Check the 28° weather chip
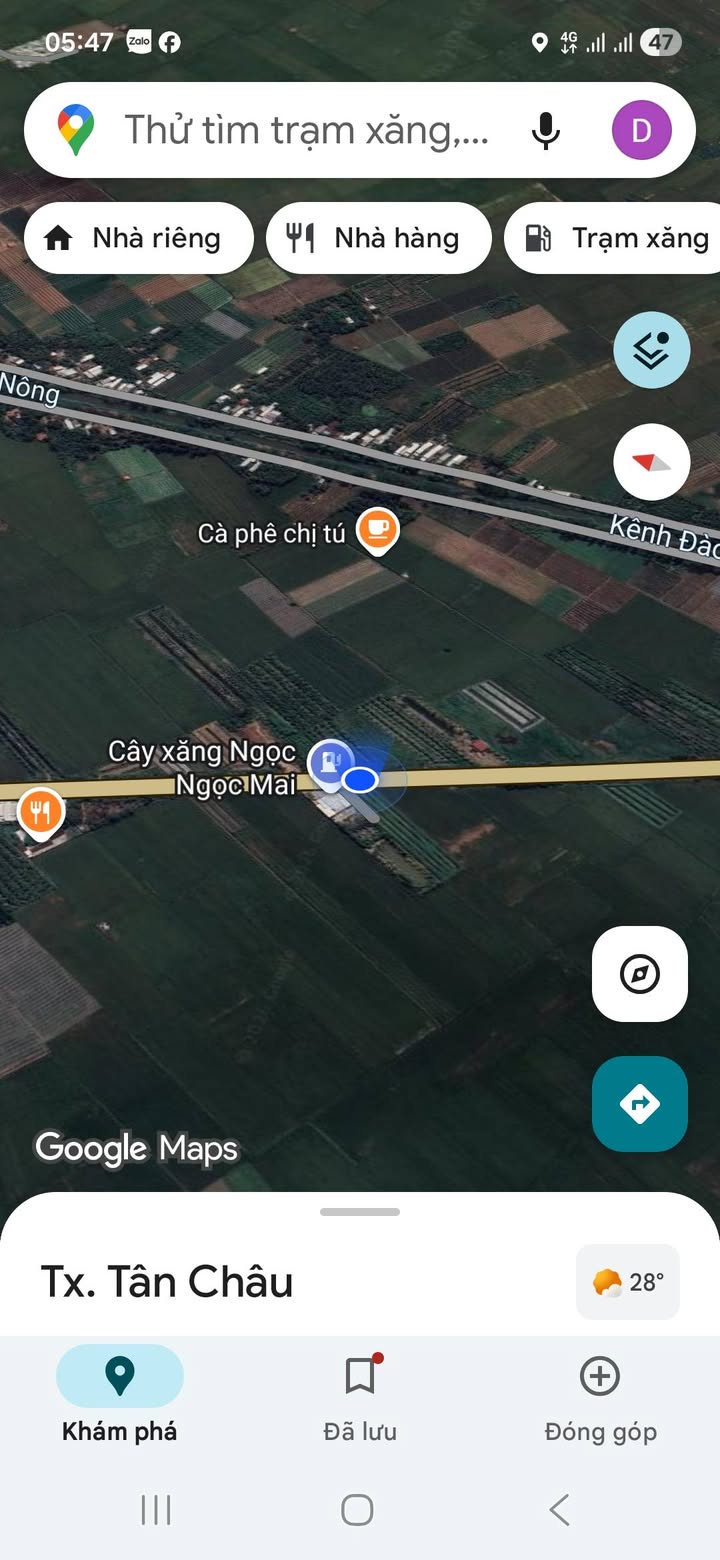Viewport: 720px width, 1560px height. pos(628,1282)
